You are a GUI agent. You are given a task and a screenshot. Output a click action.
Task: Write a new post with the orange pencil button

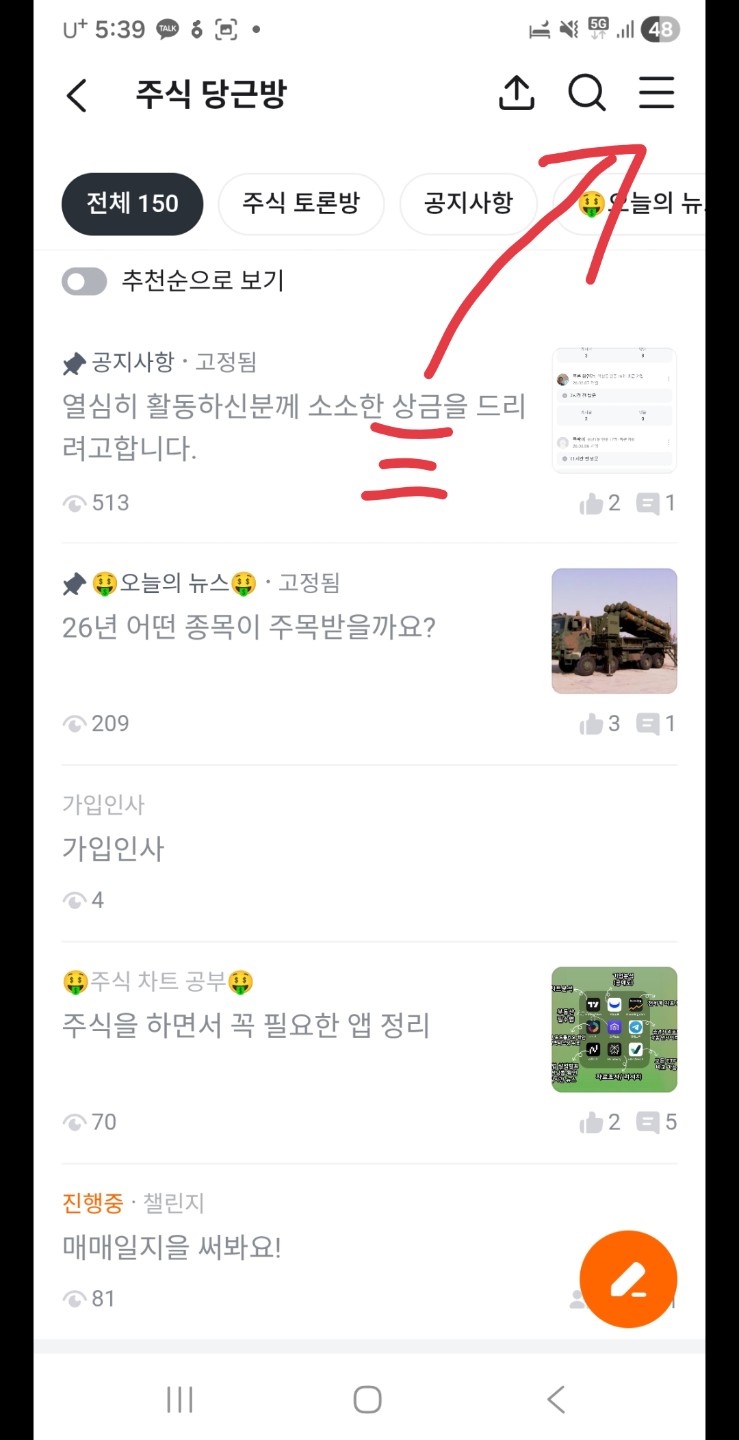pyautogui.click(x=628, y=1279)
